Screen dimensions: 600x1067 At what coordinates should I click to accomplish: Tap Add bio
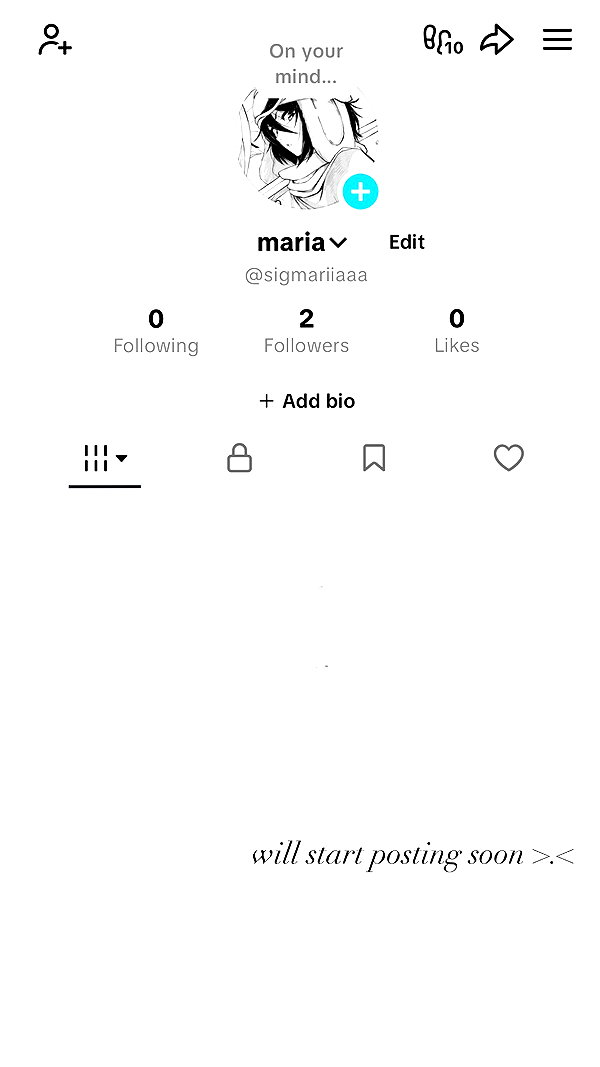pos(307,401)
